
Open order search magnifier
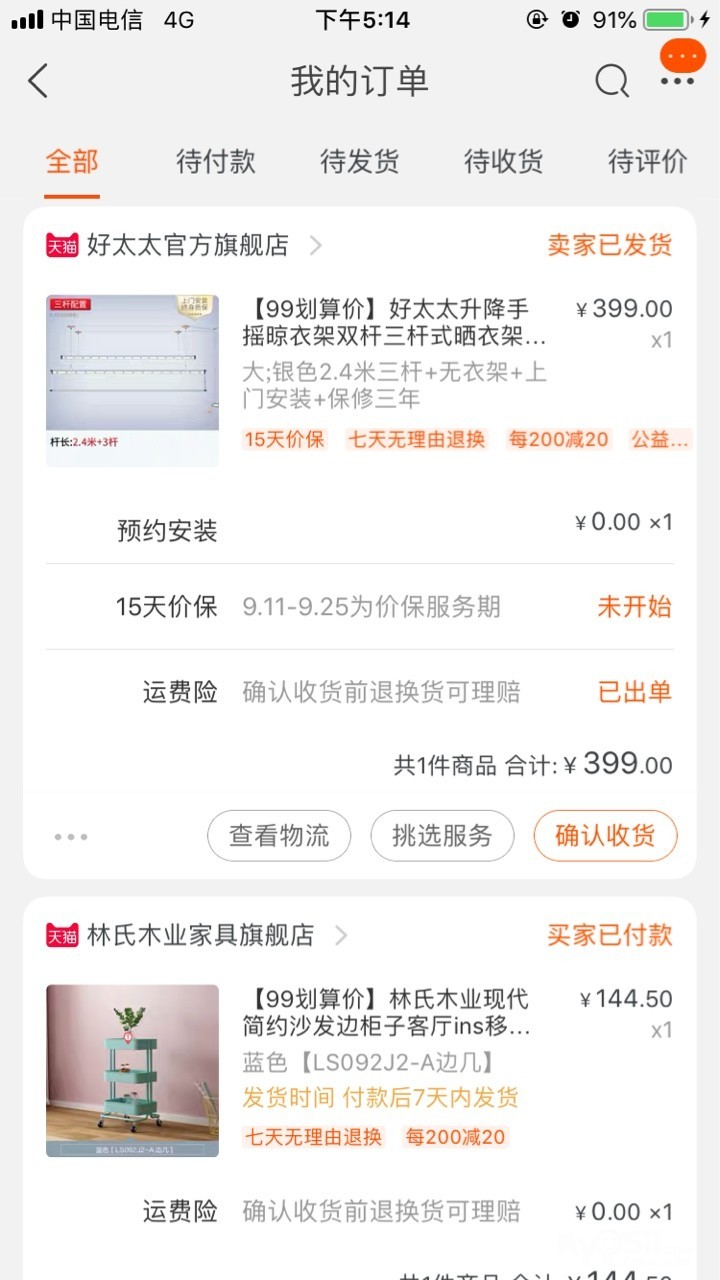coord(611,81)
